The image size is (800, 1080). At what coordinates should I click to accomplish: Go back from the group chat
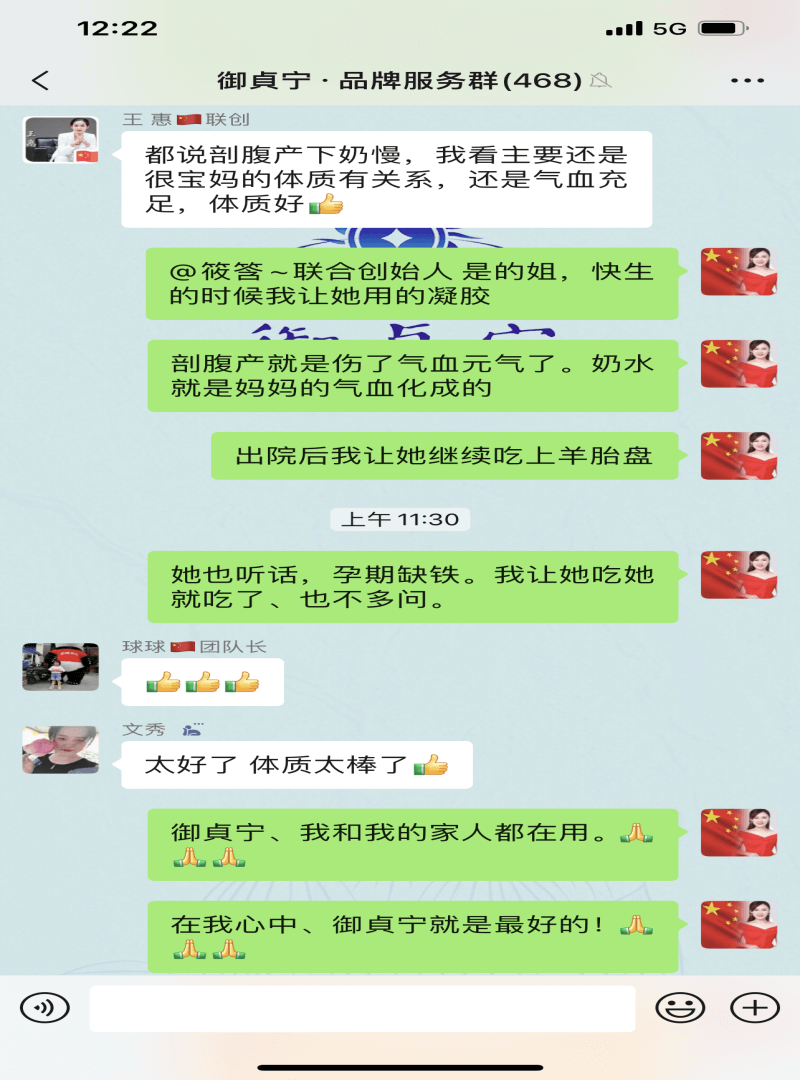click(40, 81)
